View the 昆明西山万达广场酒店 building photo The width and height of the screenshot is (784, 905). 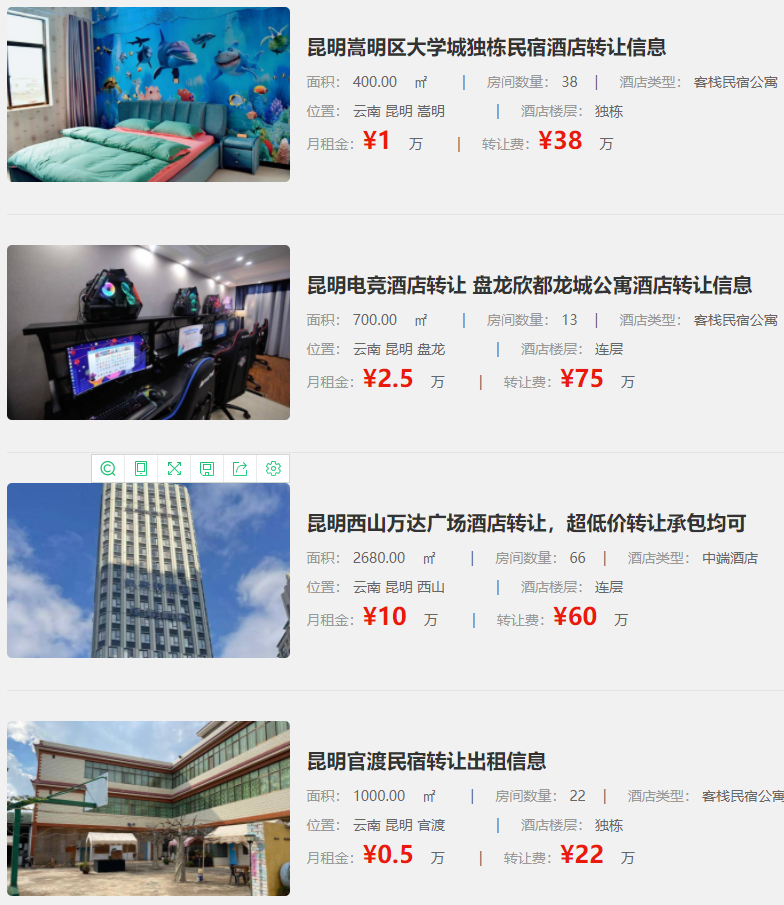148,570
